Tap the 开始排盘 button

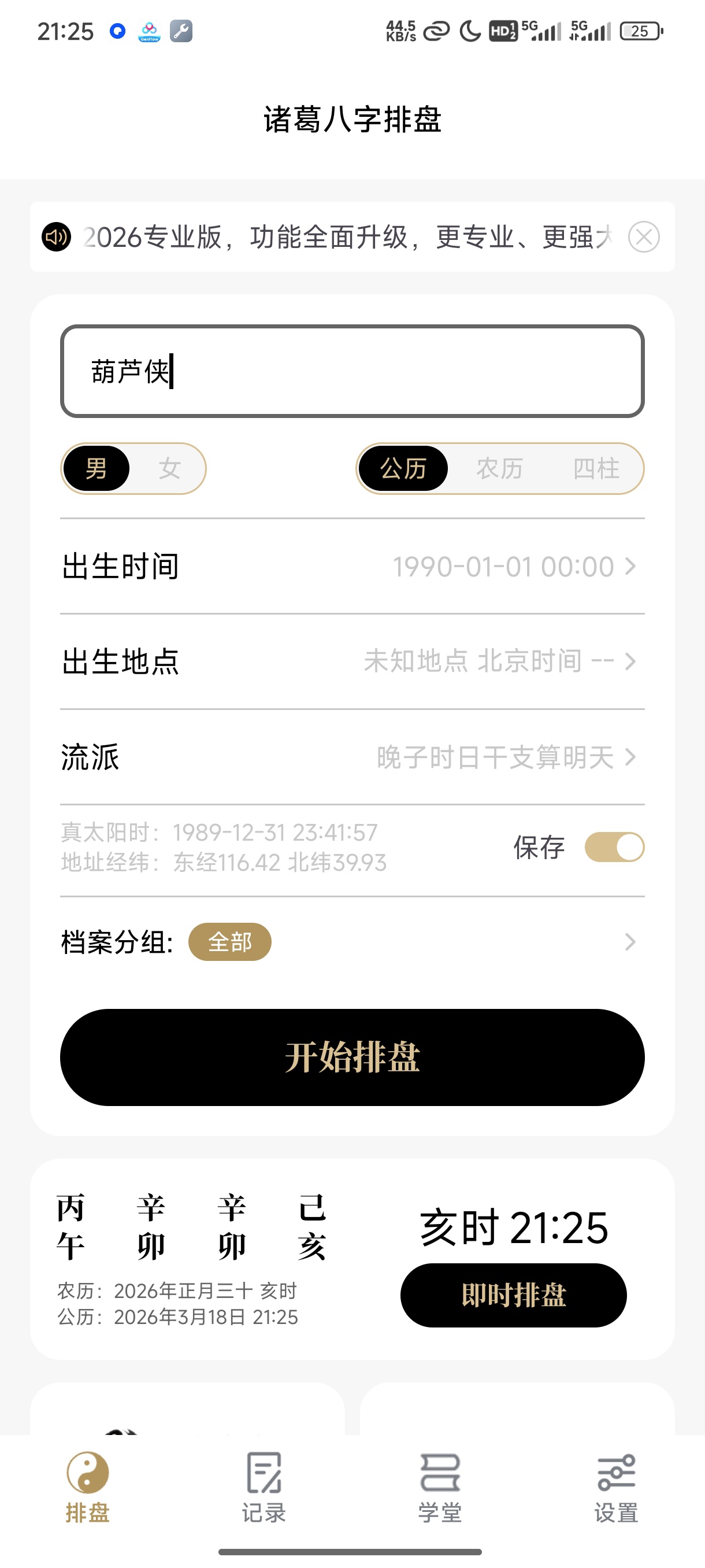pos(352,1057)
